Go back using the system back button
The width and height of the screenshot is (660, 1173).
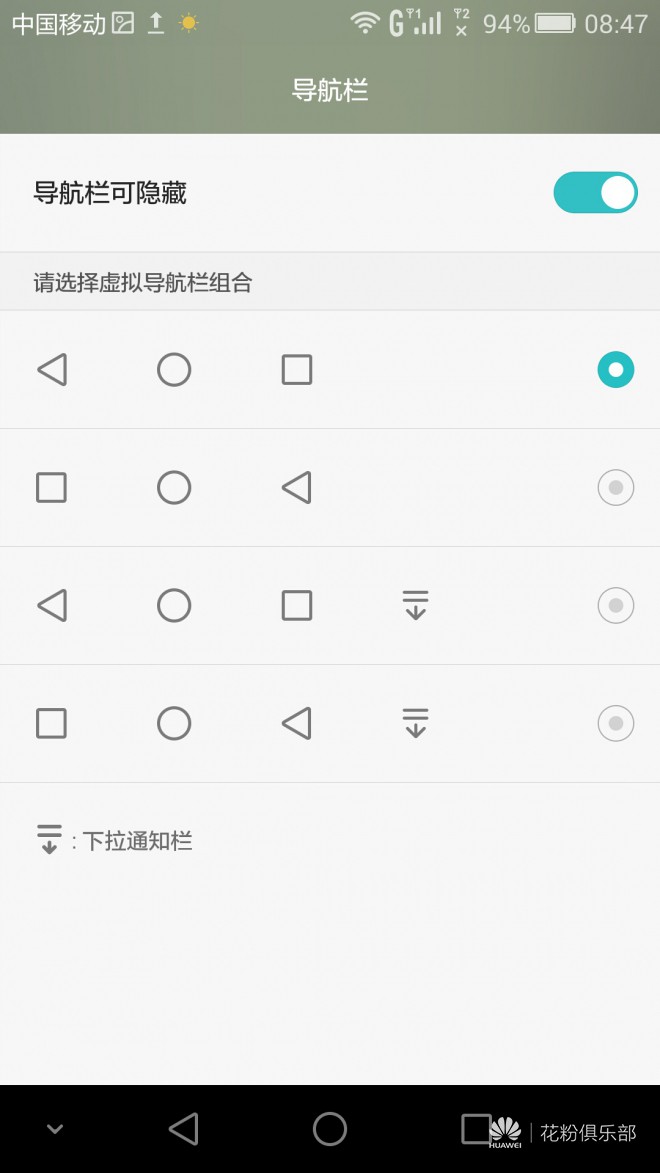(184, 1129)
